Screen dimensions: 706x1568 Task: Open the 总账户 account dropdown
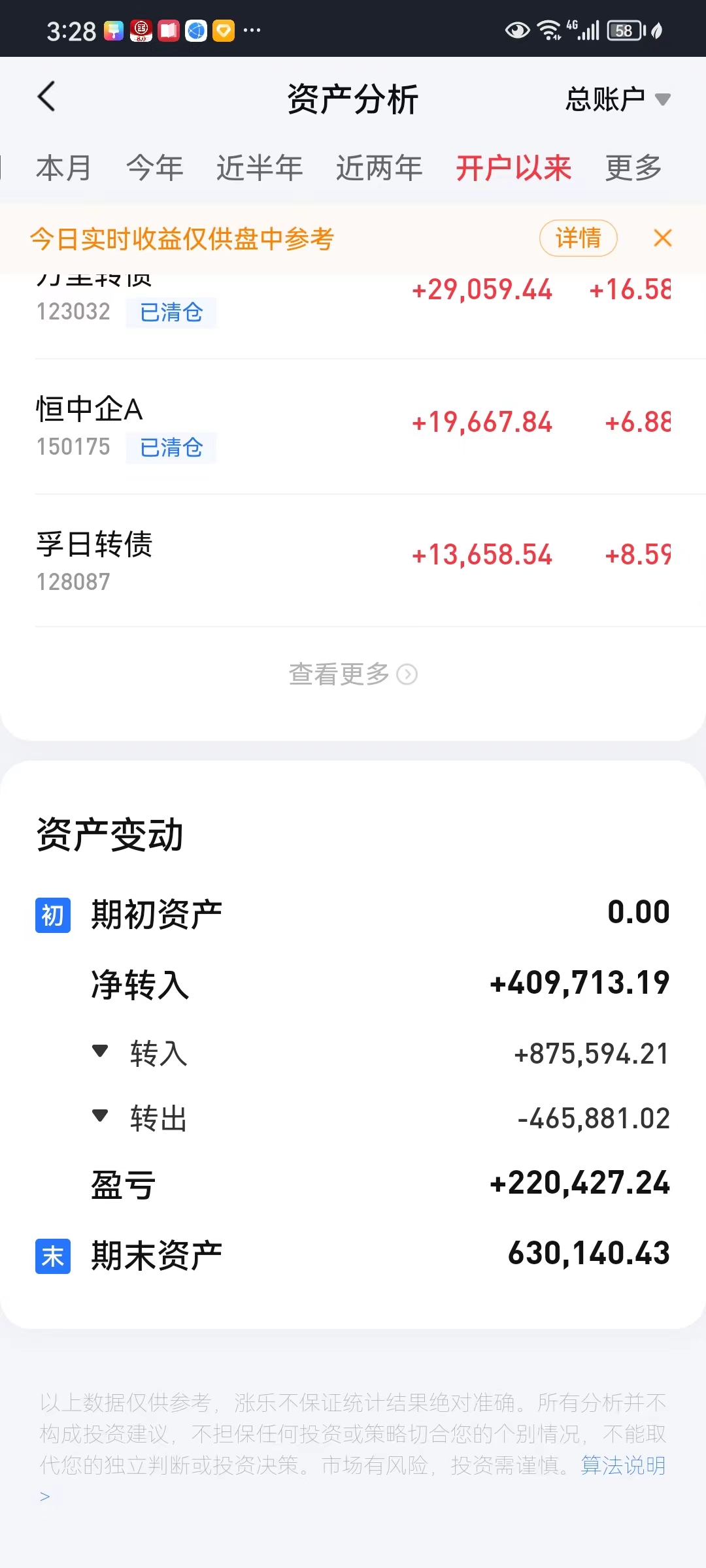tap(617, 99)
